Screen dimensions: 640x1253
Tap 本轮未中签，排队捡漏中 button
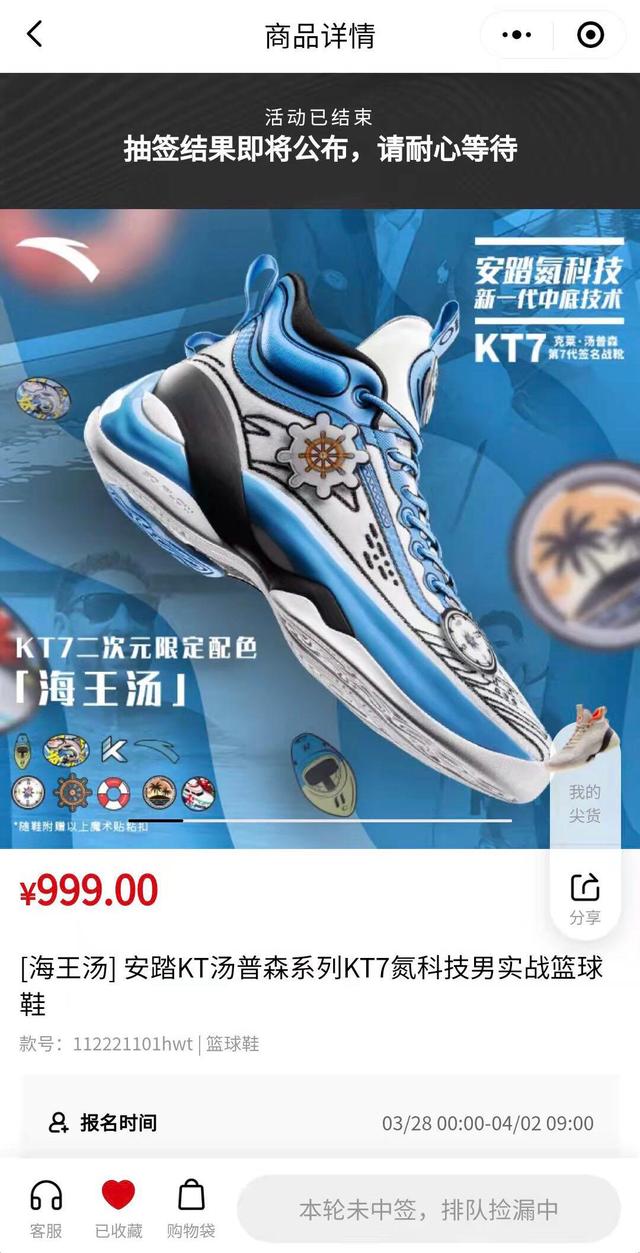point(429,1209)
